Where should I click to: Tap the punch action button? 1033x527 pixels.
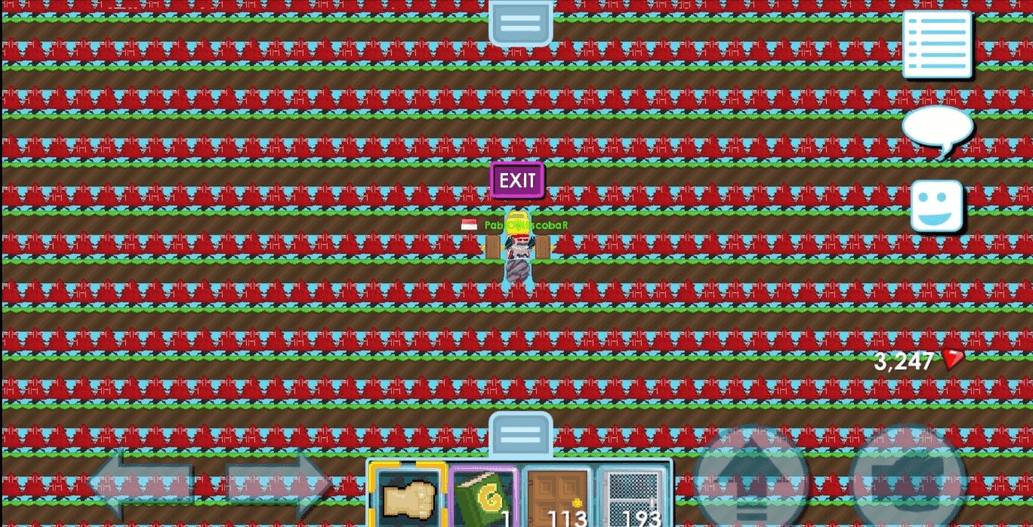pos(907,480)
